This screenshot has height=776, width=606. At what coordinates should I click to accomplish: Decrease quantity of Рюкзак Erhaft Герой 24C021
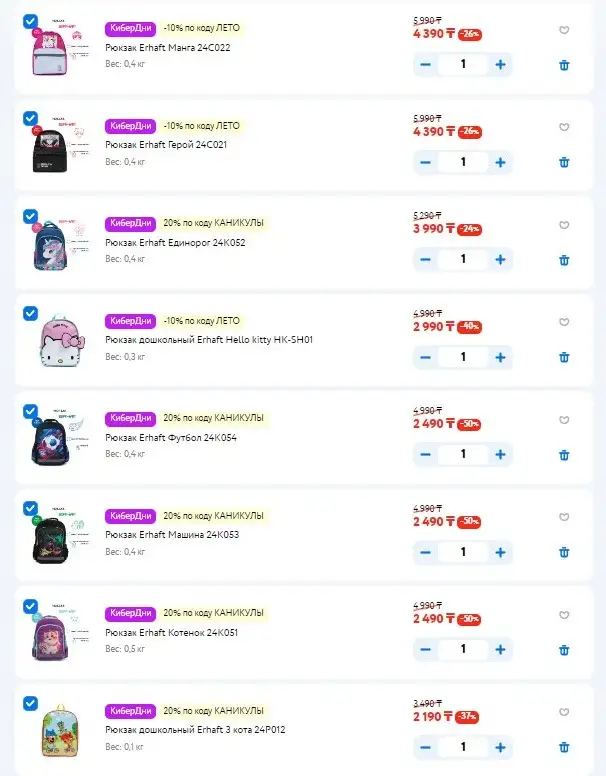click(426, 162)
